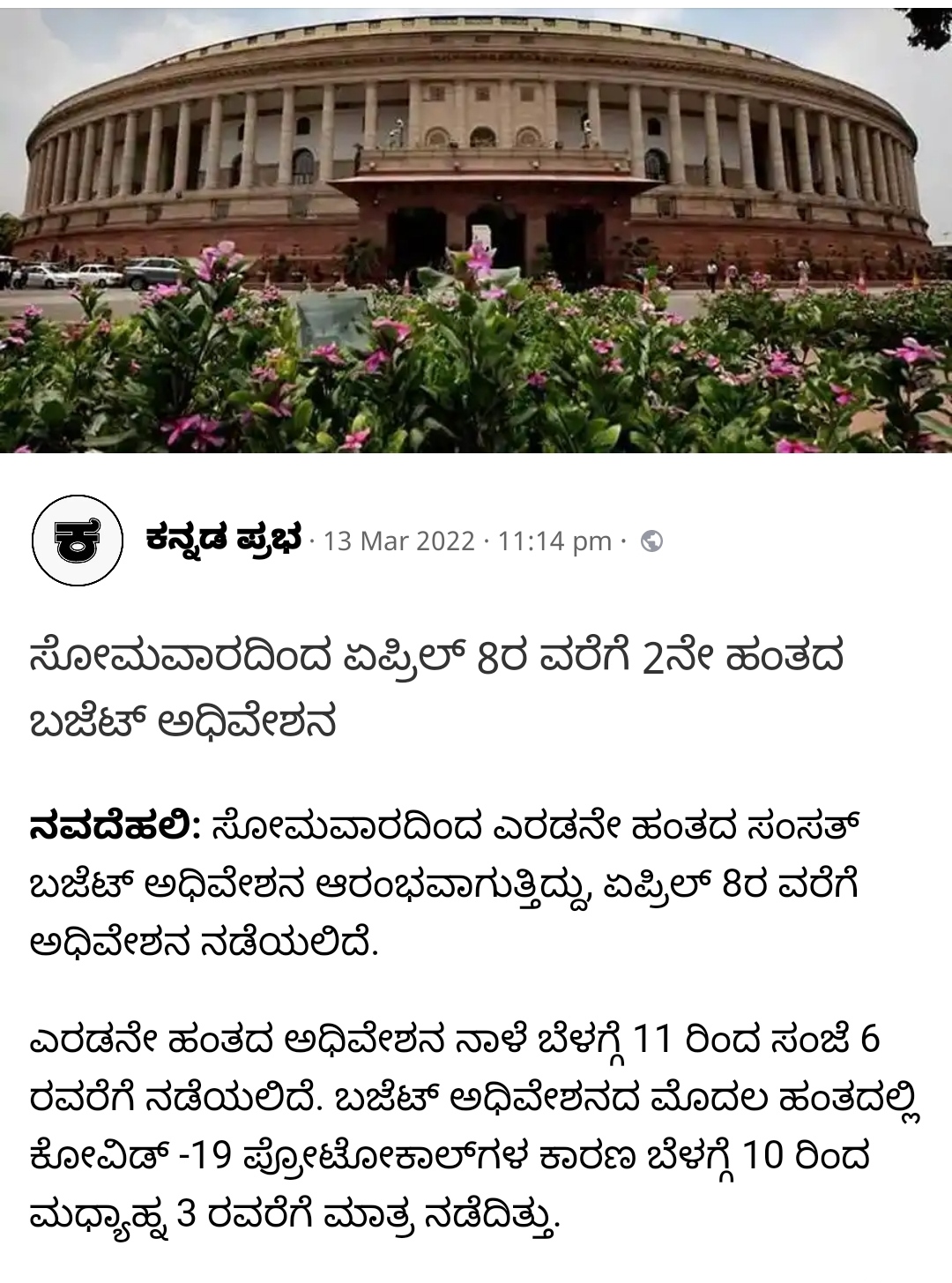Open the ಕನ್ನಡ ಪ್ರಭ page name link
The width and height of the screenshot is (952, 1283).
click(224, 539)
